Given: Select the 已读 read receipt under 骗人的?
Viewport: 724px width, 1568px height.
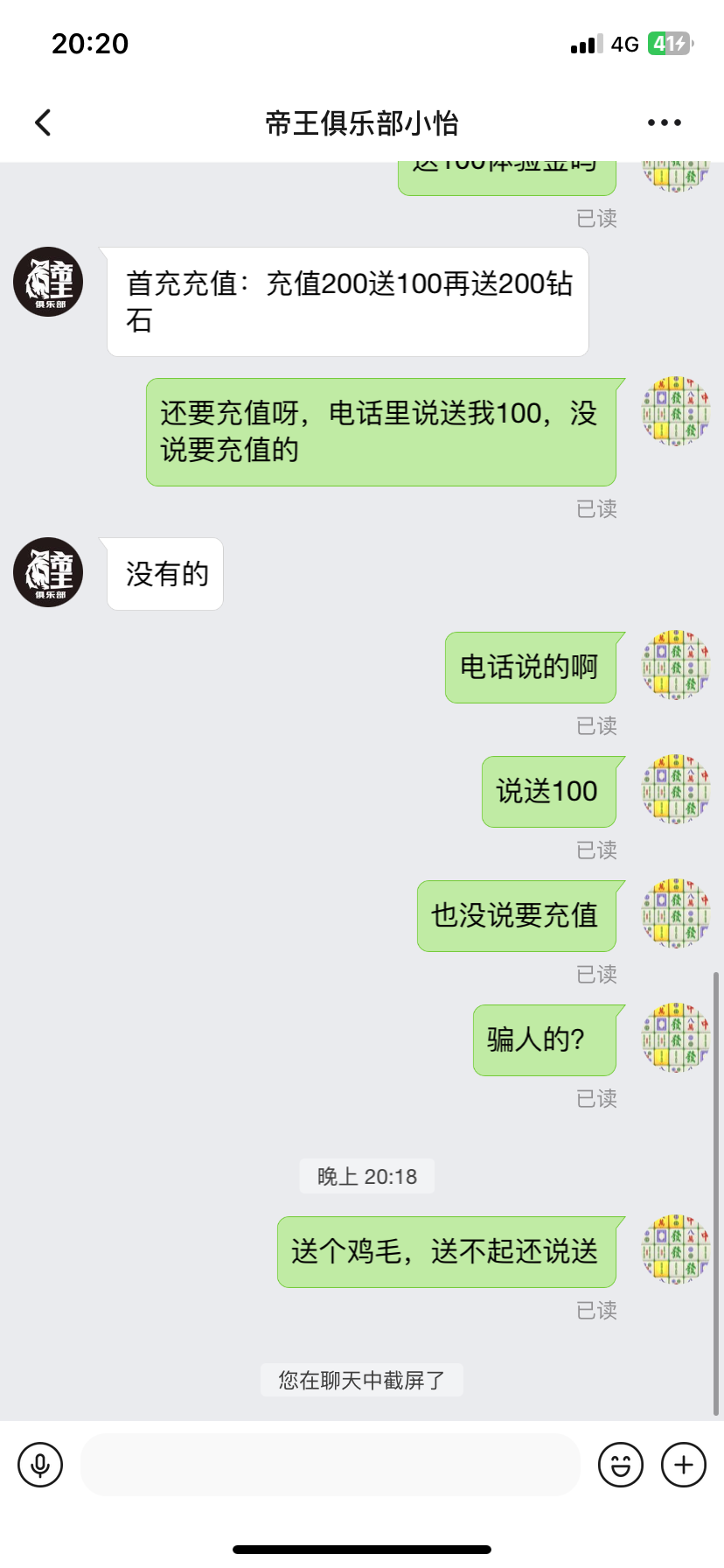Looking at the screenshot, I should tap(598, 1098).
